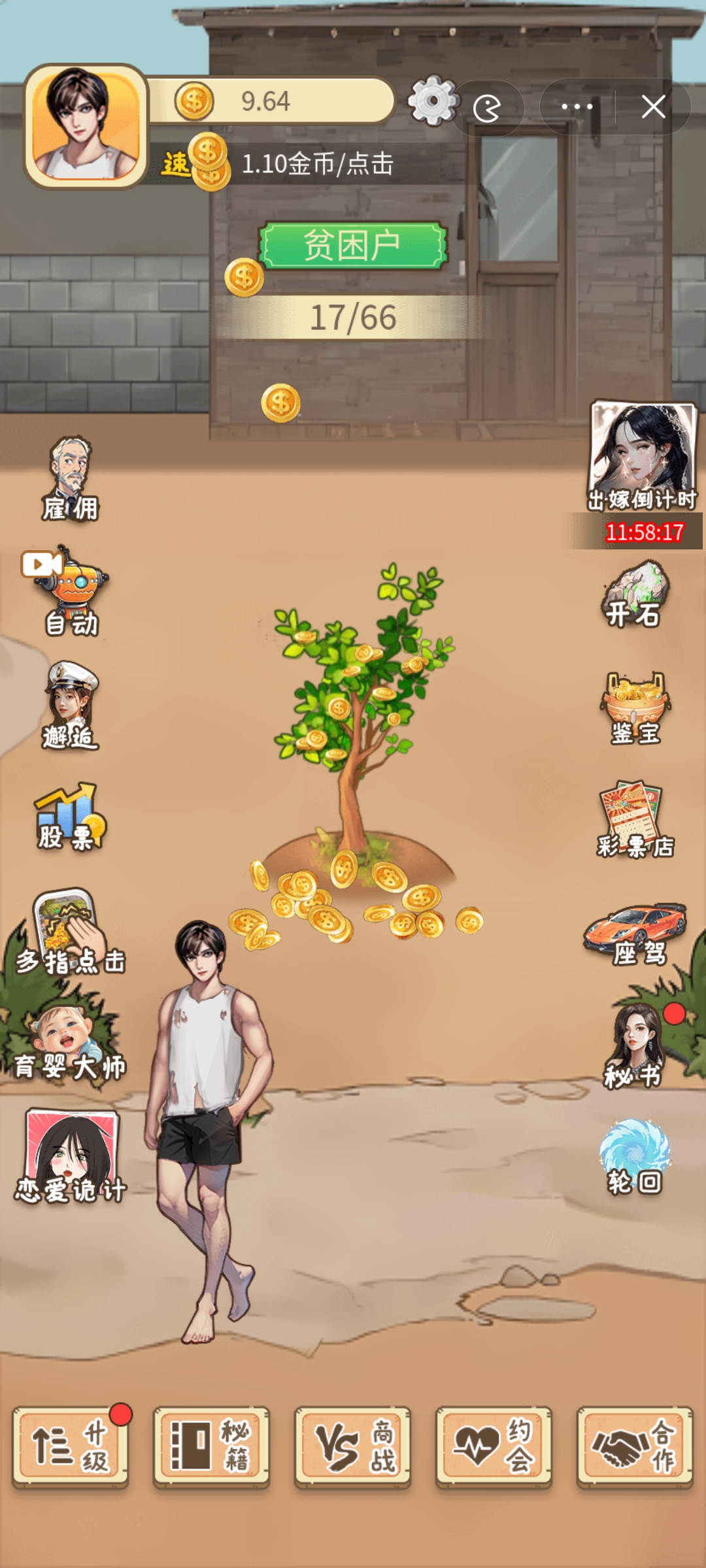Viewport: 706px width, 1568px height.
Task: Tap the player avatar portrait
Action: coord(86,125)
